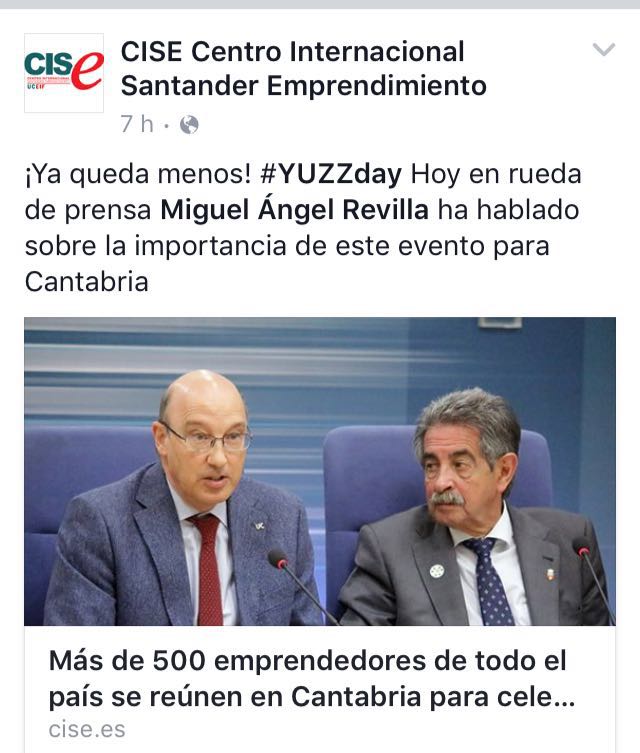This screenshot has width=640, height=753.
Task: Open the #YUZZday hashtag
Action: click(330, 174)
